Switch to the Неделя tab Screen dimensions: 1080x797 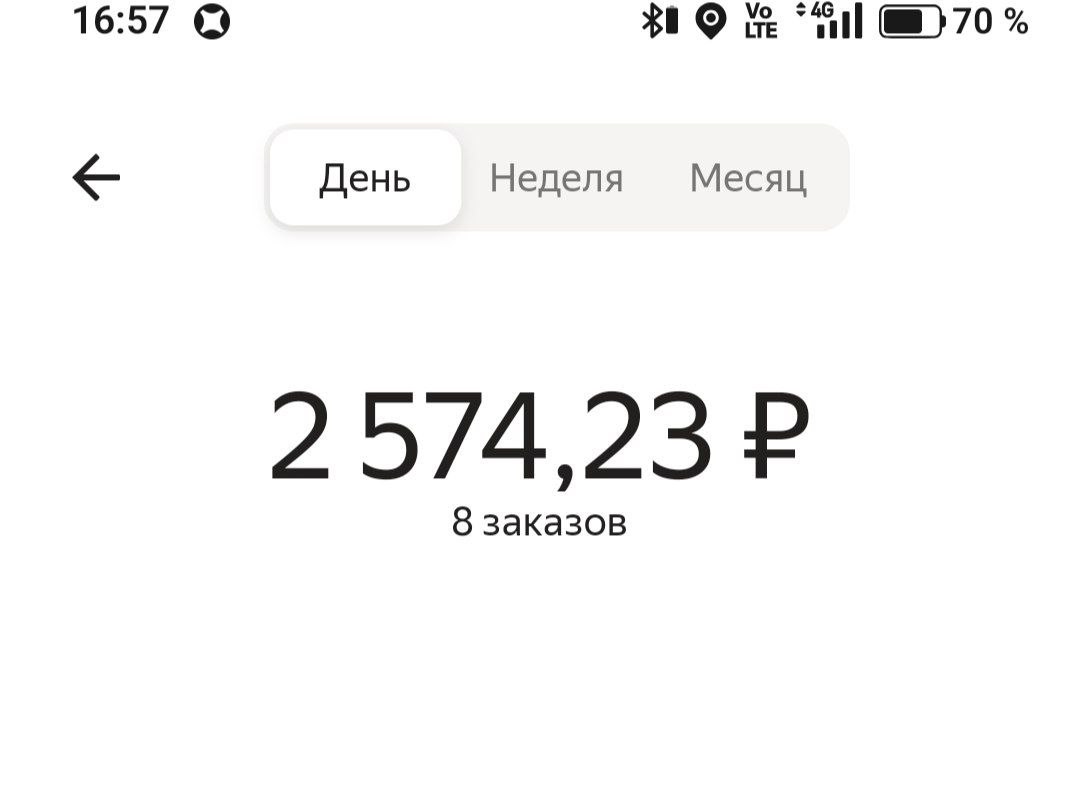pyautogui.click(x=556, y=178)
